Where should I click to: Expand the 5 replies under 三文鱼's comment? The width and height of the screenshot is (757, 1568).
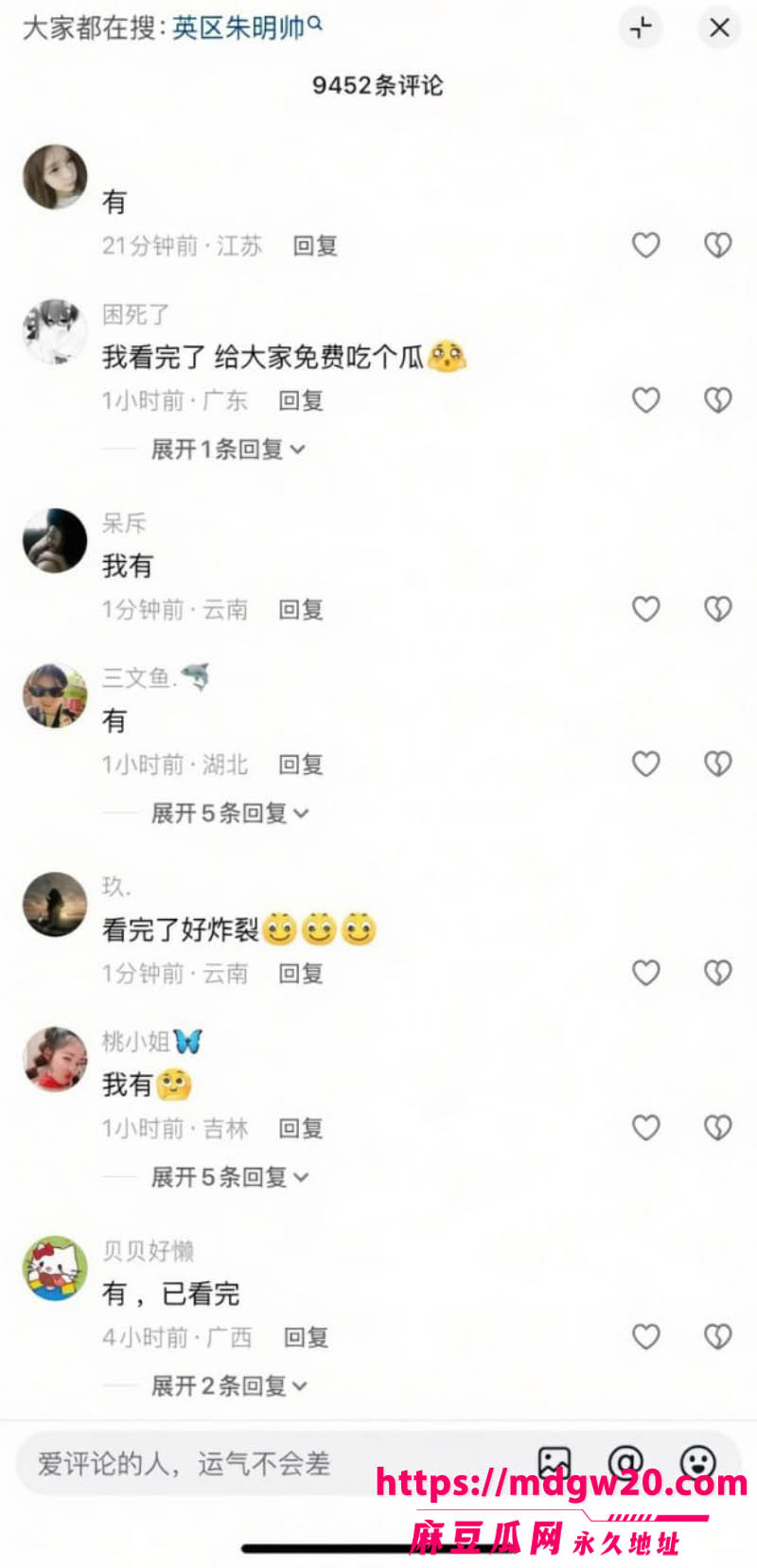click(230, 813)
